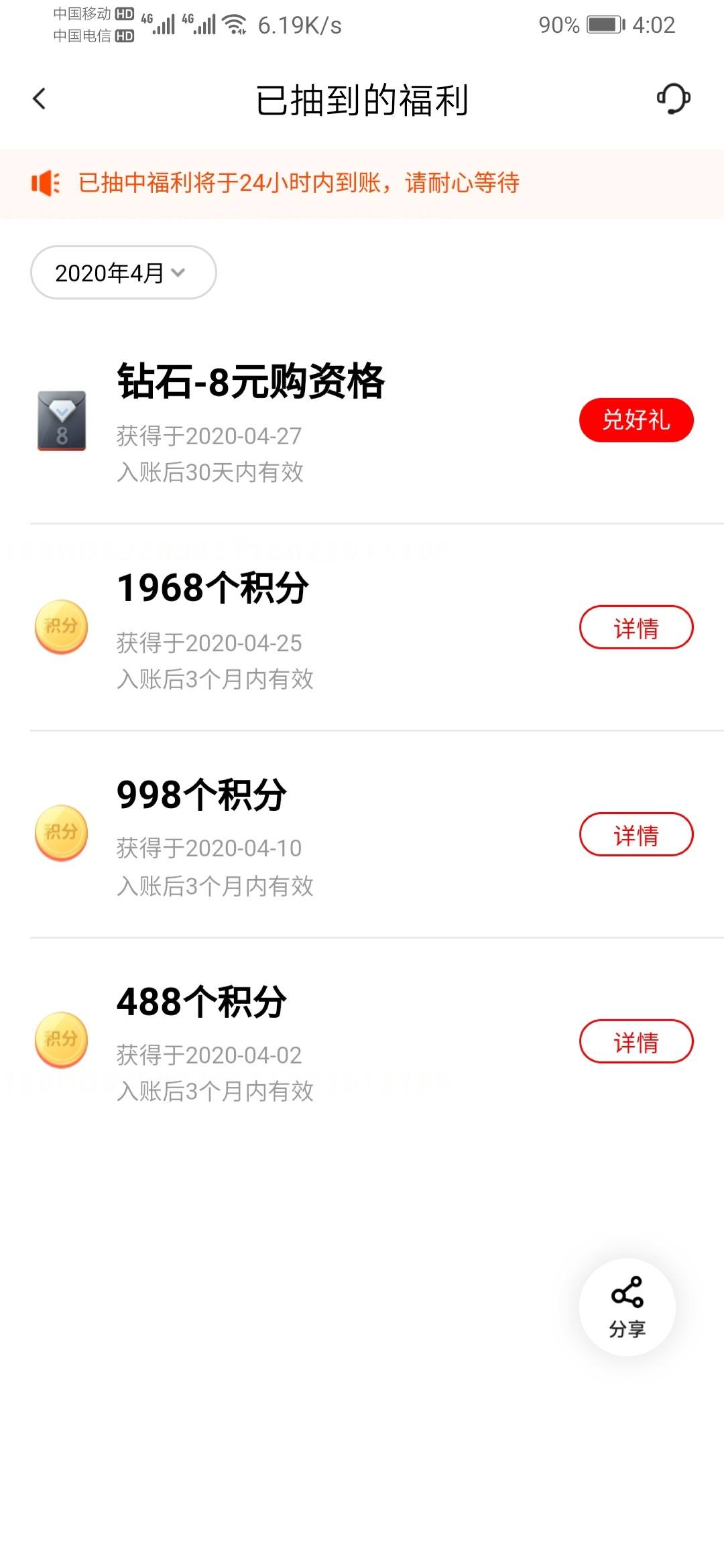
Task: View 详情 for 488个积分
Action: coord(636,1042)
